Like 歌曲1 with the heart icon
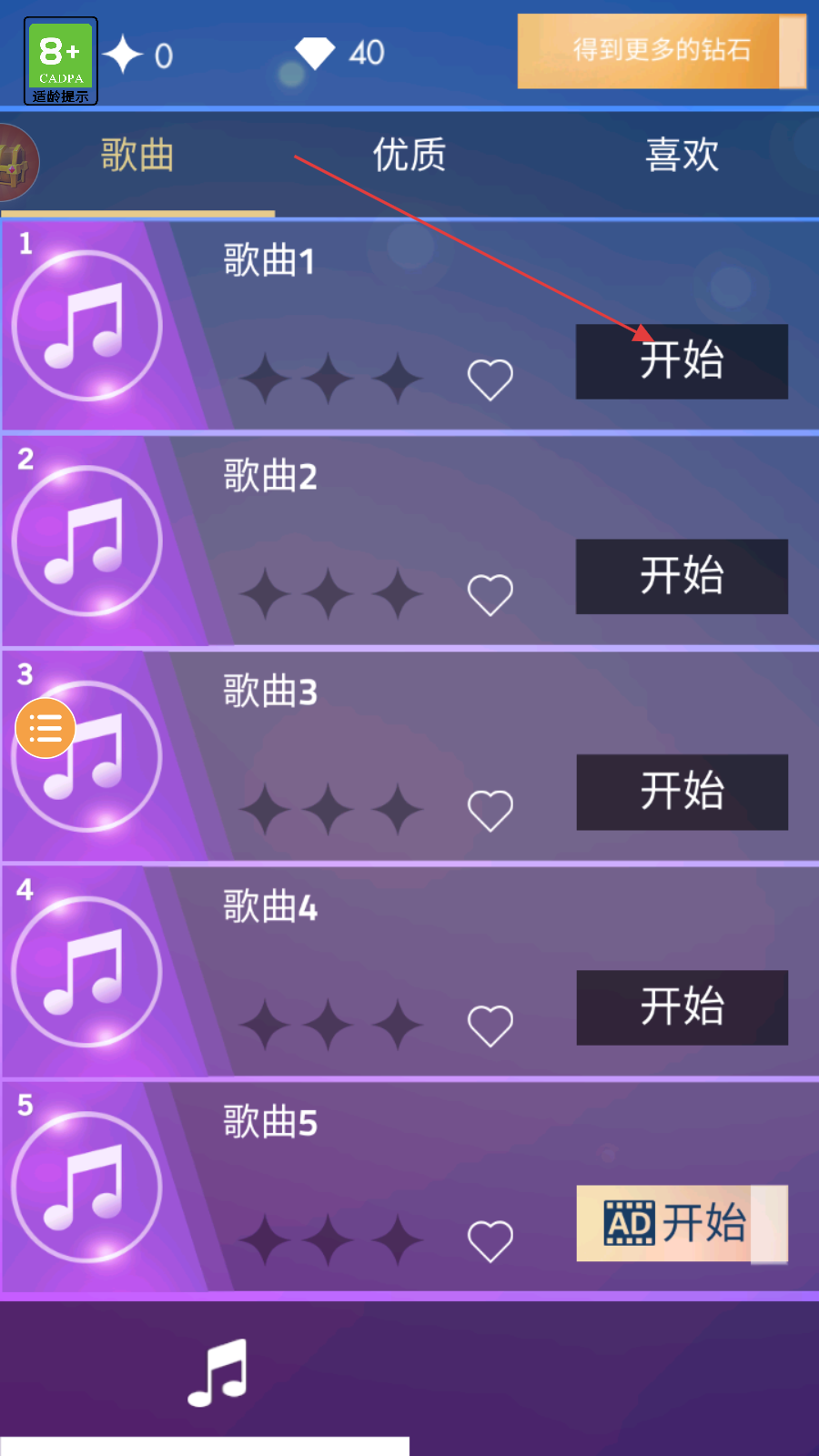Viewport: 819px width, 1456px height. (x=490, y=379)
